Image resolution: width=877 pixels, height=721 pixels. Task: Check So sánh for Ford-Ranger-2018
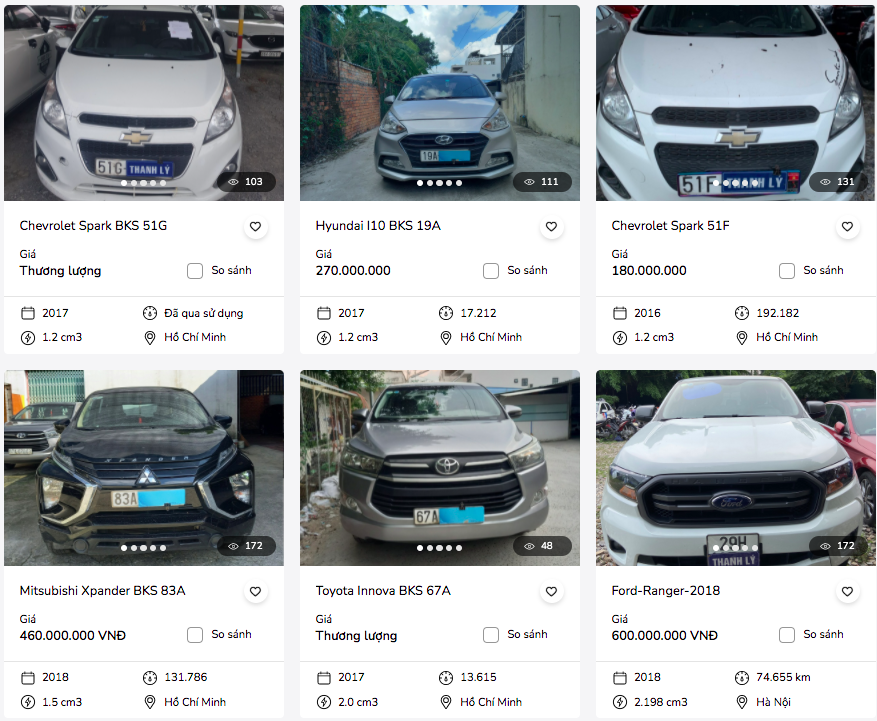point(787,635)
